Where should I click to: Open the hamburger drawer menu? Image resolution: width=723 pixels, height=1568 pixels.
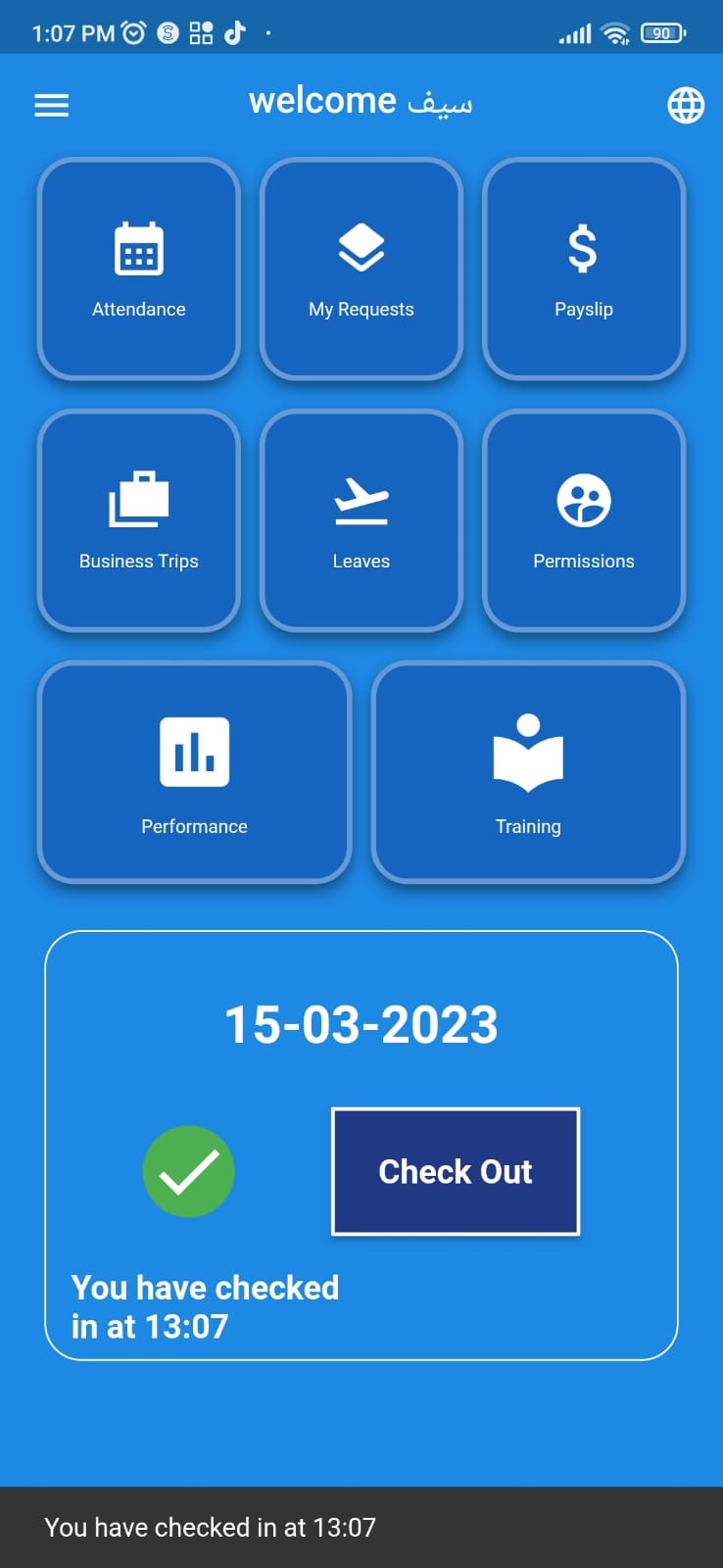(52, 105)
